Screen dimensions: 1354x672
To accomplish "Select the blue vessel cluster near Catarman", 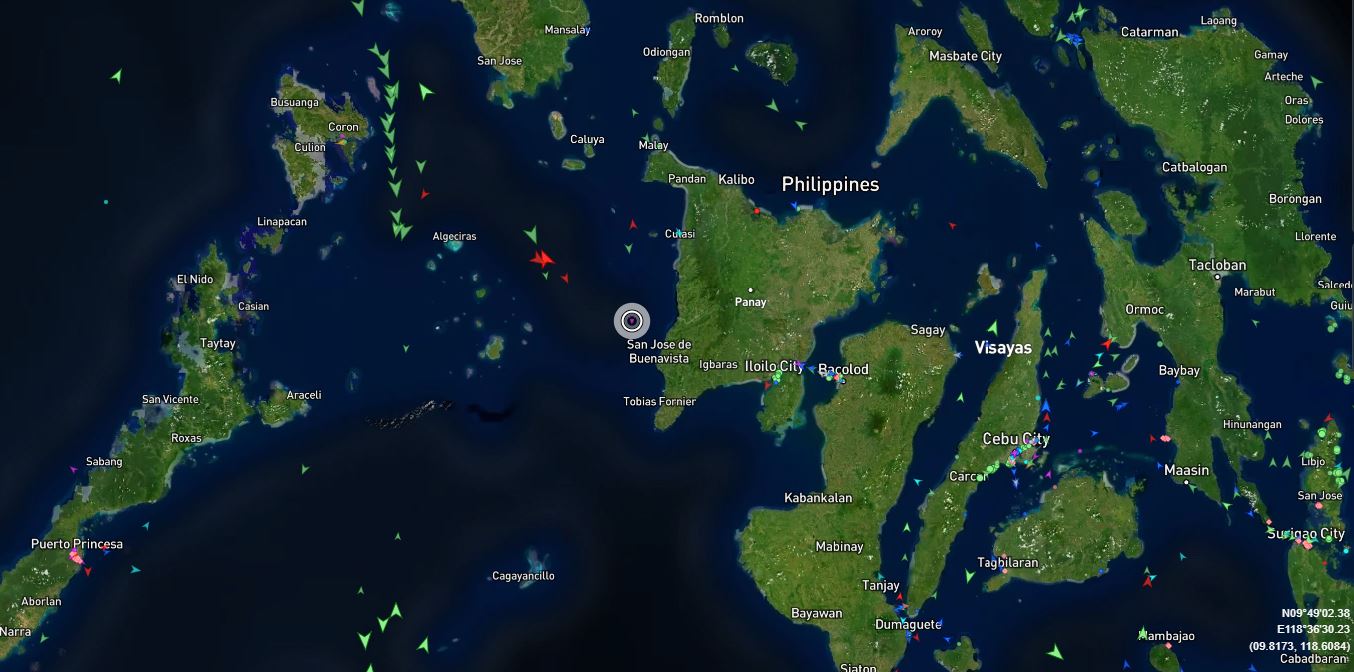I will [x=1074, y=40].
